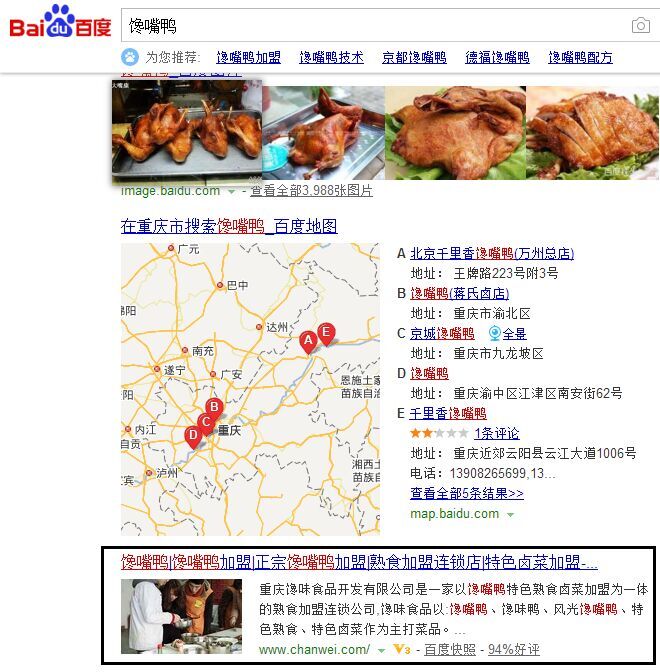Image resolution: width=660 pixels, height=672 pixels.
Task: Open first roasted duck image thumbnail
Action: point(187,132)
